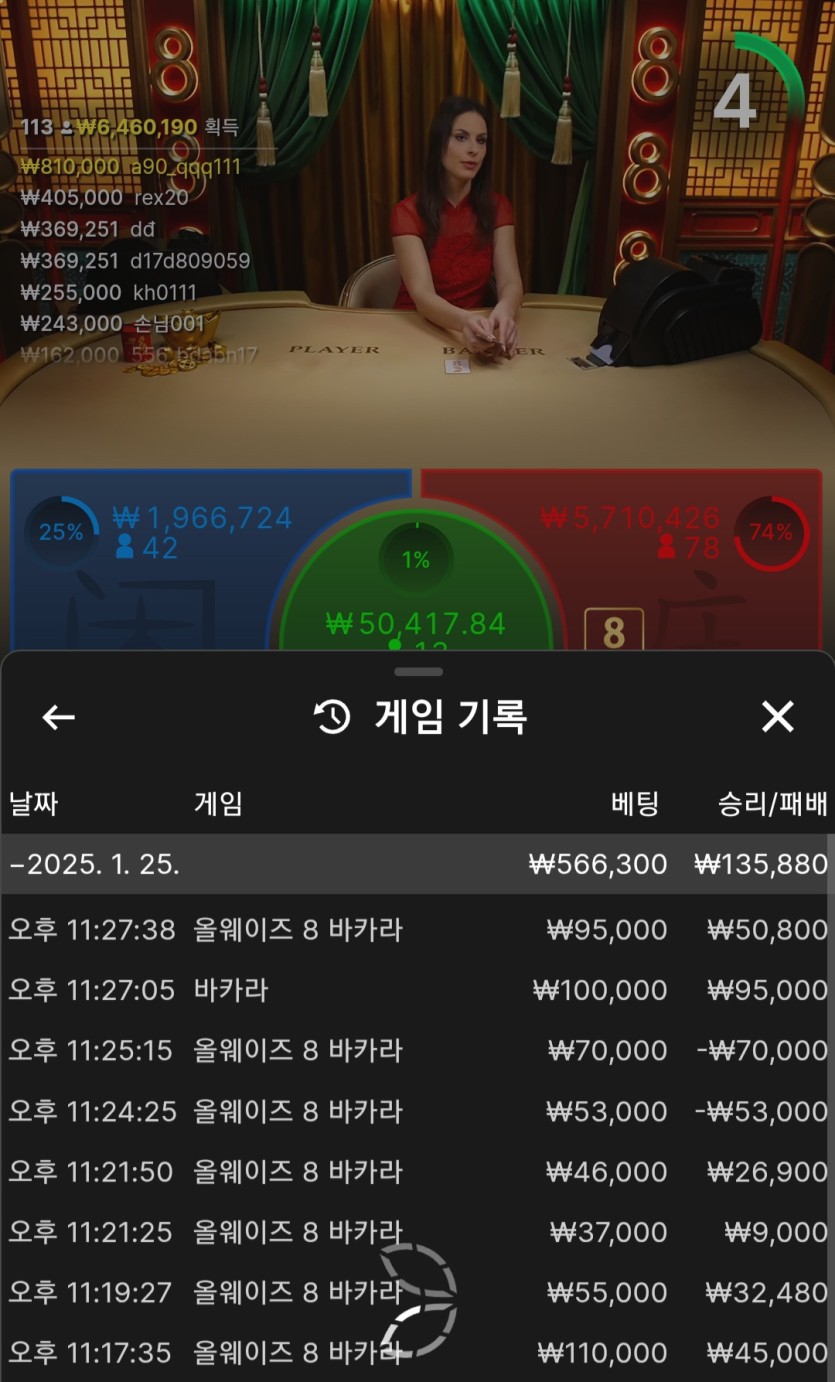Open the 오후 11:19:27 game record
The image size is (835, 1382).
(417, 1292)
